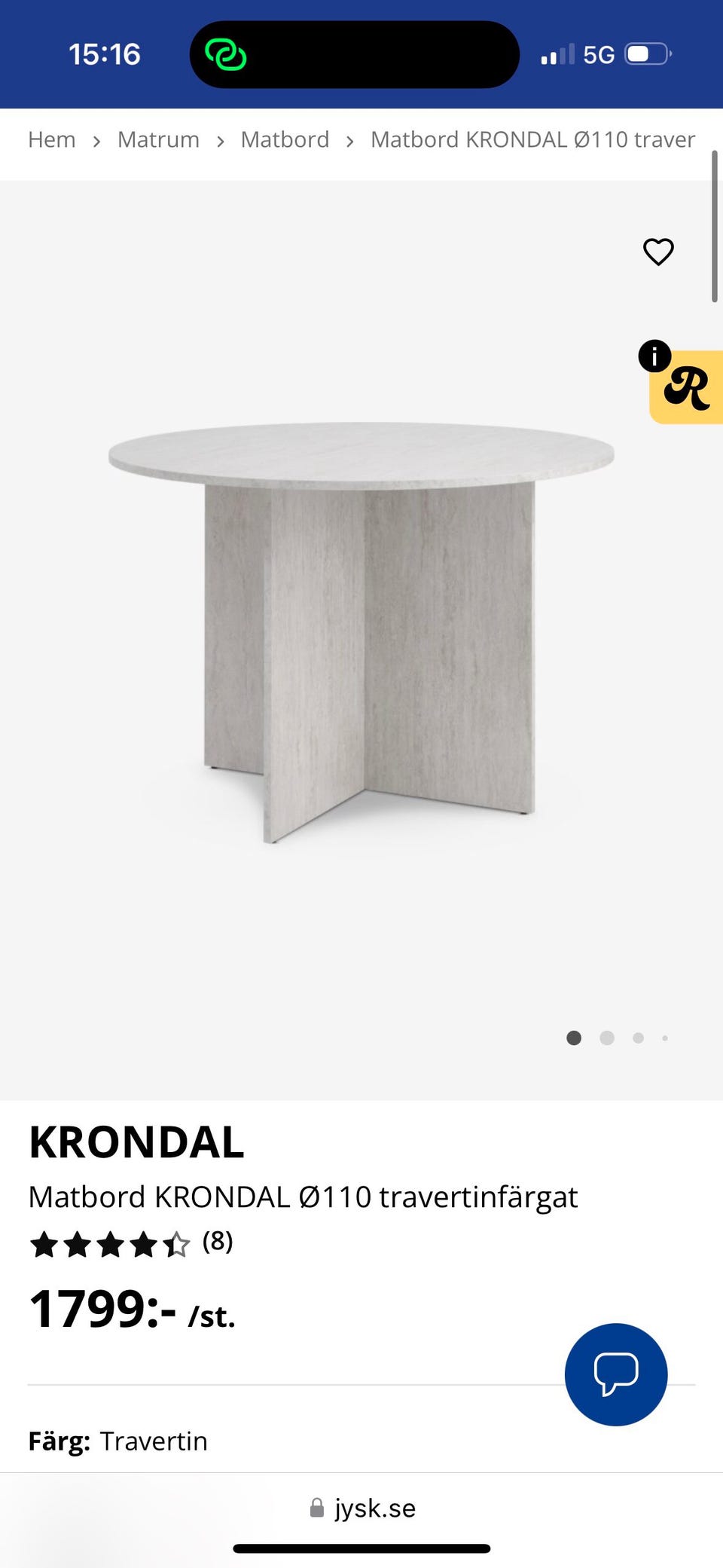Go to the Matrum breadcrumb category

click(158, 140)
